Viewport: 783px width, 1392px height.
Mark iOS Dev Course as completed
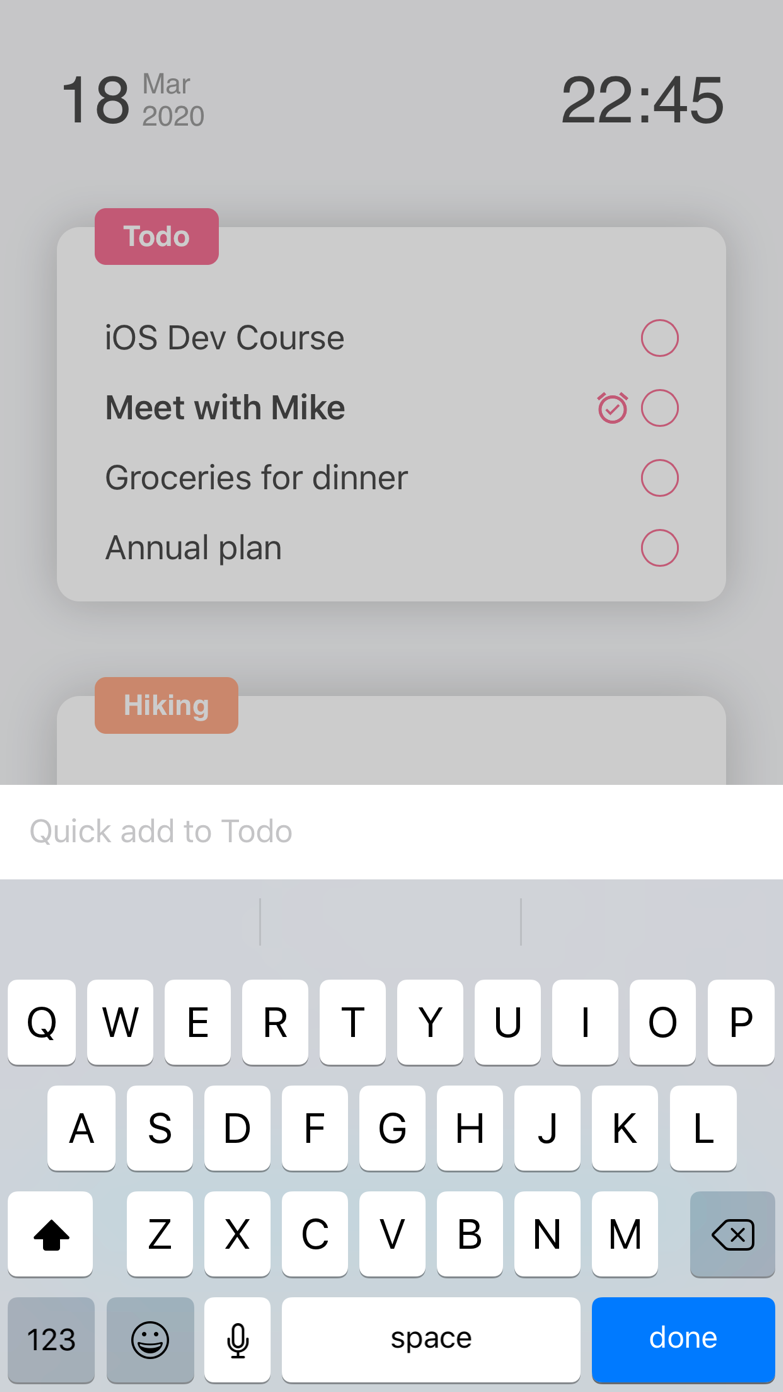pyautogui.click(x=659, y=338)
